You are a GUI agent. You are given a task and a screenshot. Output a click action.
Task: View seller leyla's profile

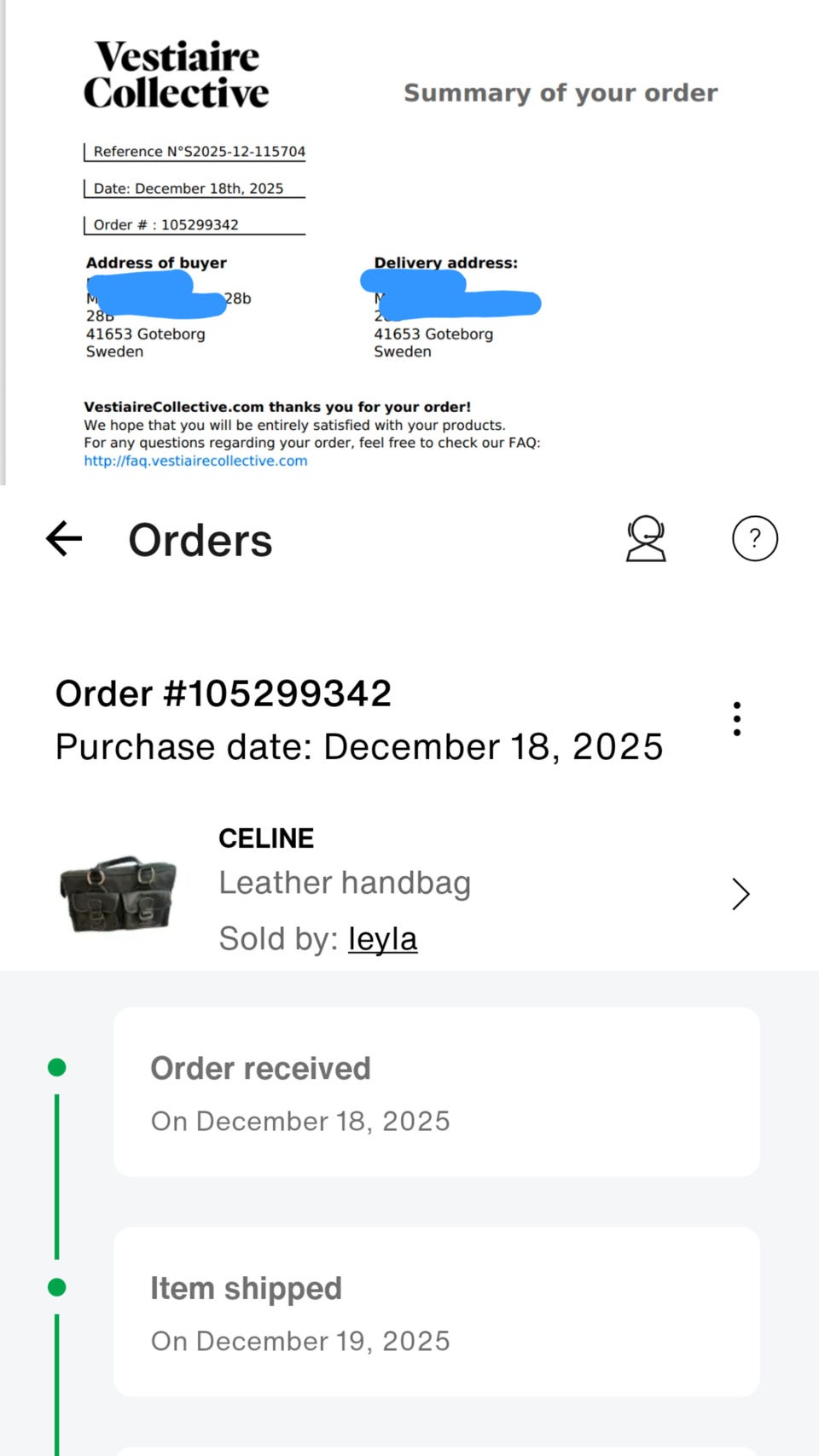pos(383,939)
